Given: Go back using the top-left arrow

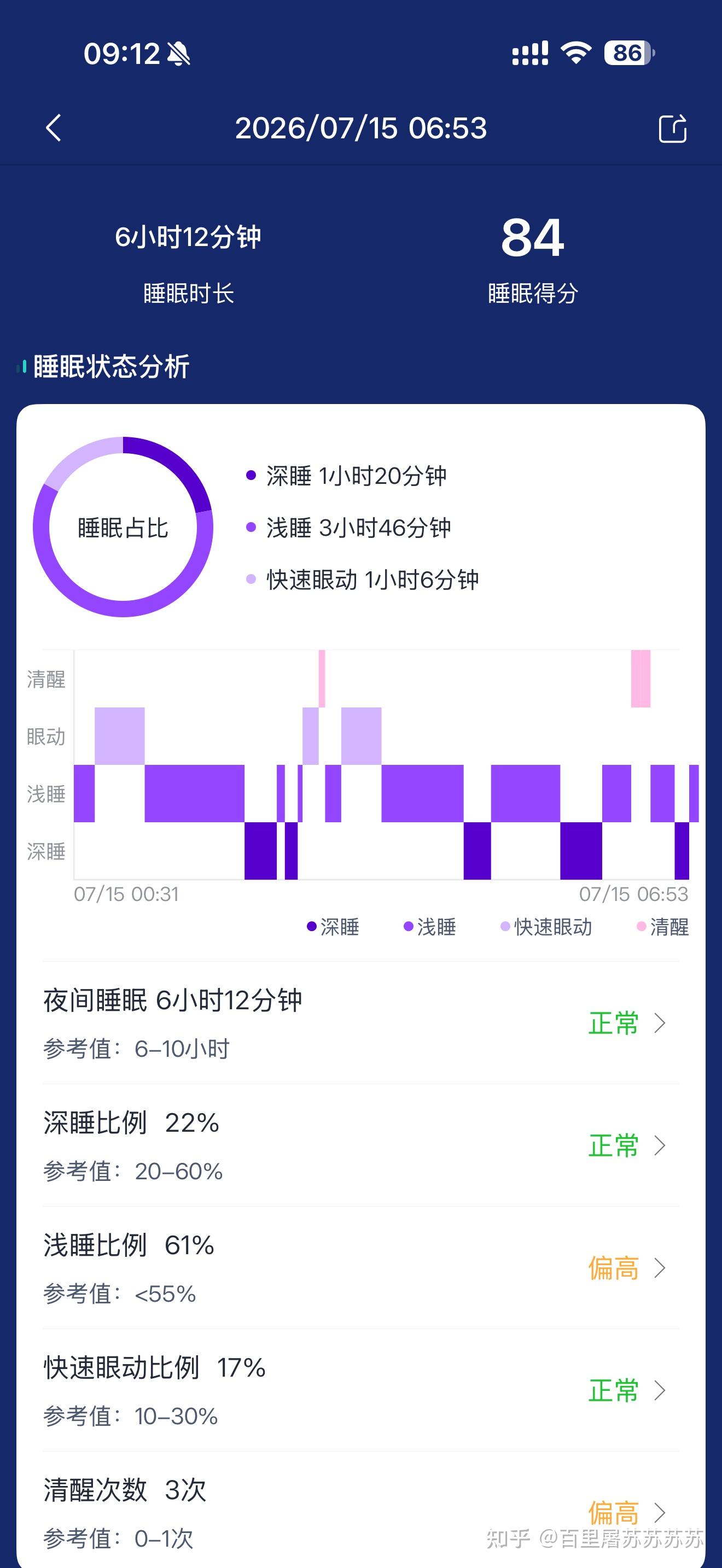Looking at the screenshot, I should 54,128.
